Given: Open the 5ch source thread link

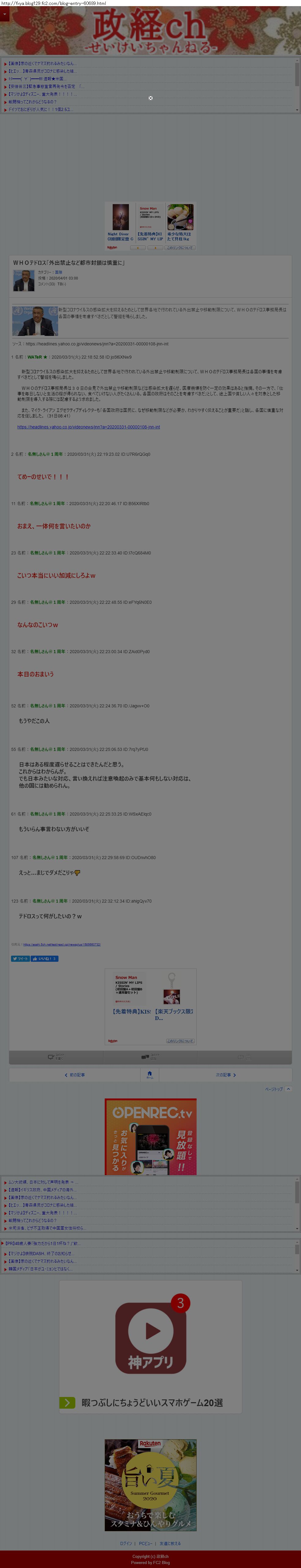Looking at the screenshot, I should tap(62, 945).
